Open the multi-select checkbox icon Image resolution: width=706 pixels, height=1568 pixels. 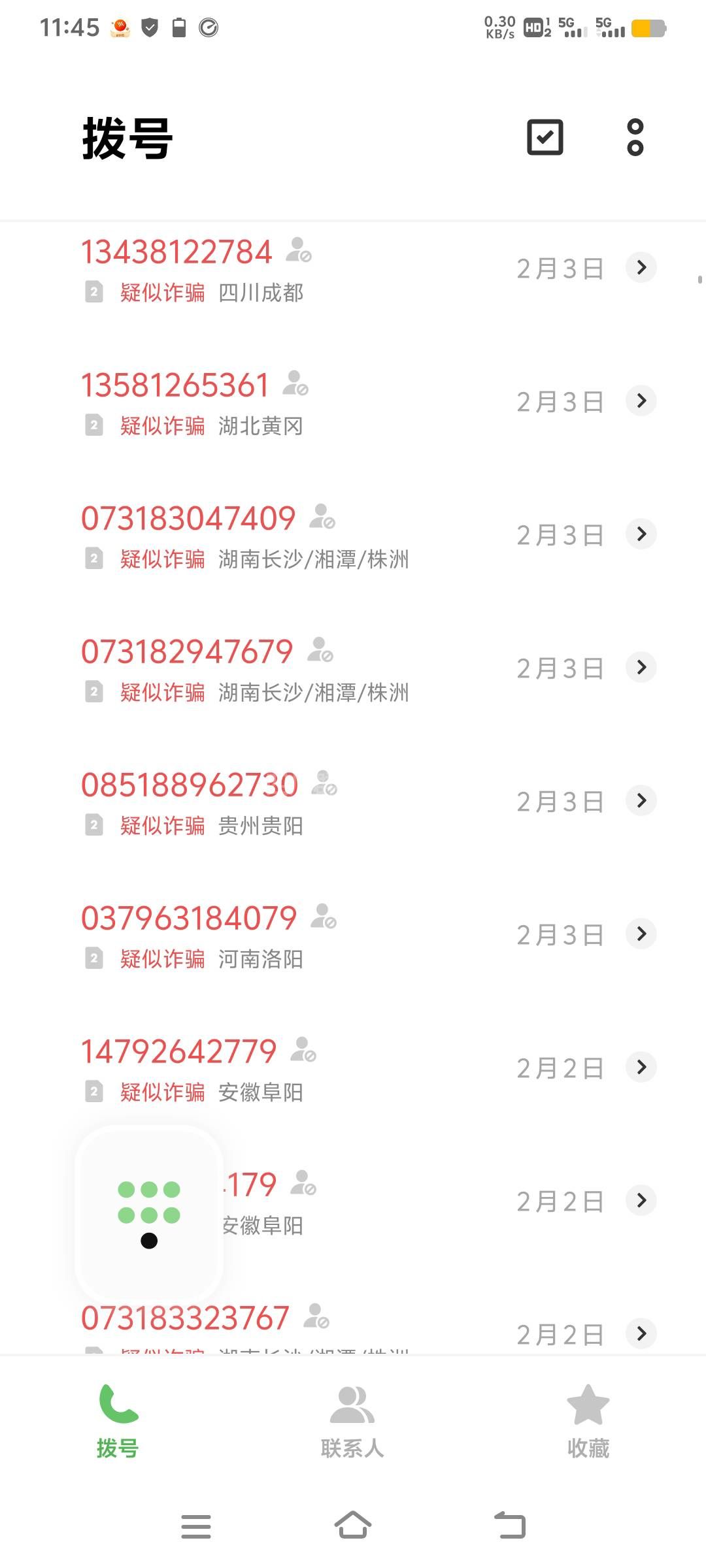545,137
